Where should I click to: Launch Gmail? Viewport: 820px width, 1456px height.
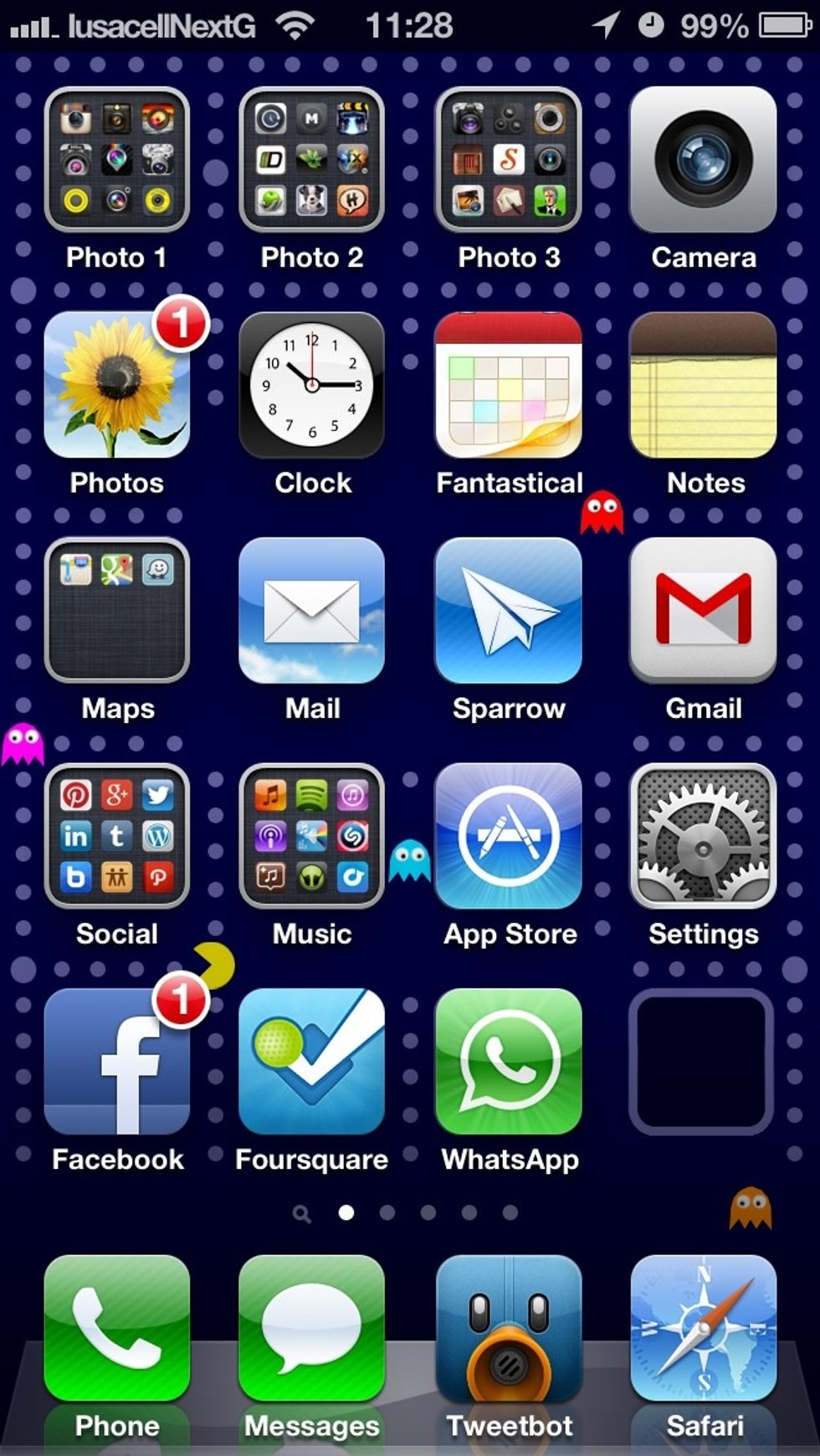[703, 613]
